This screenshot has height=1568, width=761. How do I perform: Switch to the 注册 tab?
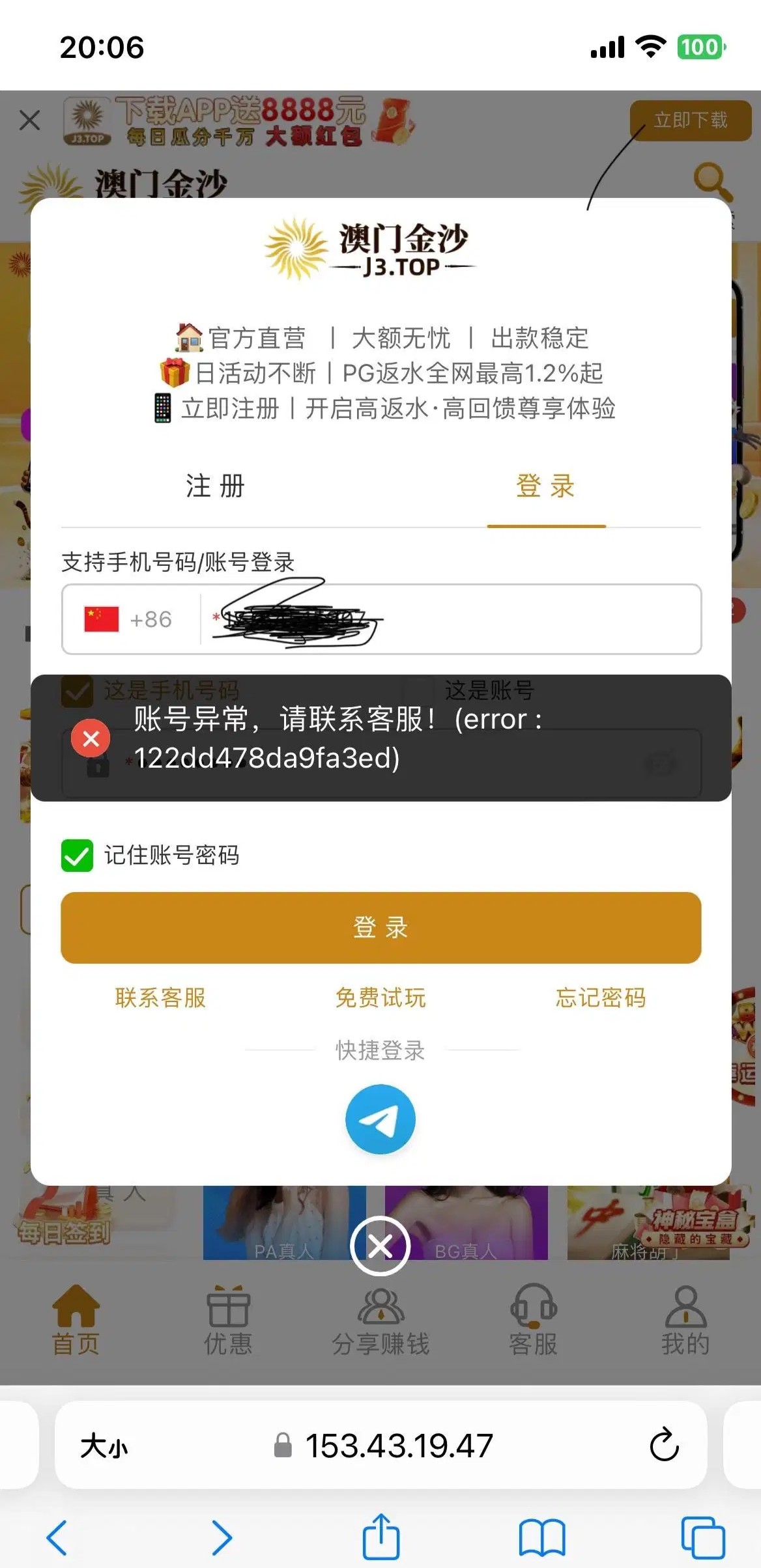pyautogui.click(x=215, y=486)
